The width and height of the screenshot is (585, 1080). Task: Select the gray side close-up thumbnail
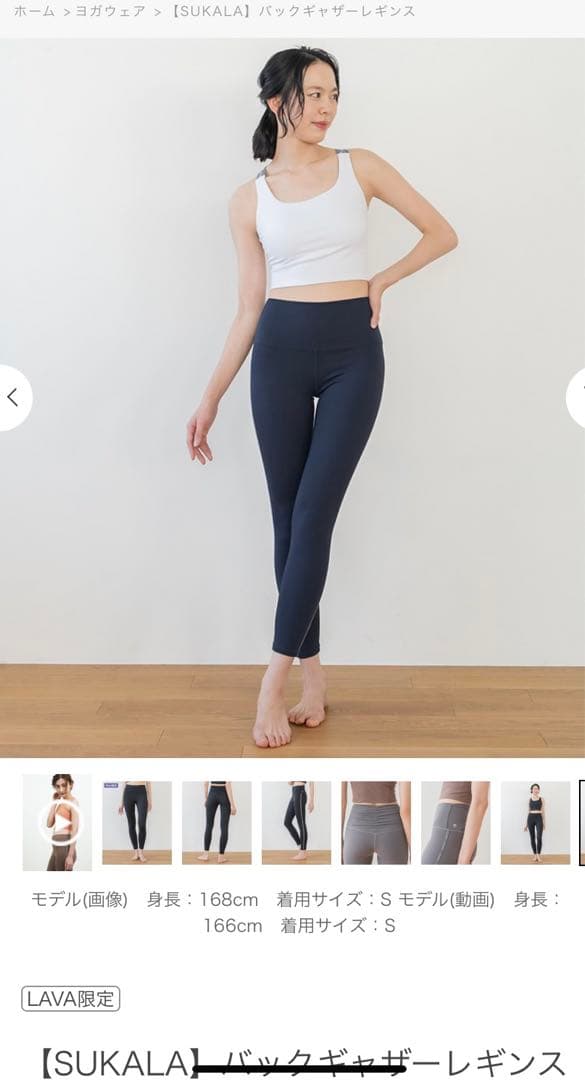[455, 822]
